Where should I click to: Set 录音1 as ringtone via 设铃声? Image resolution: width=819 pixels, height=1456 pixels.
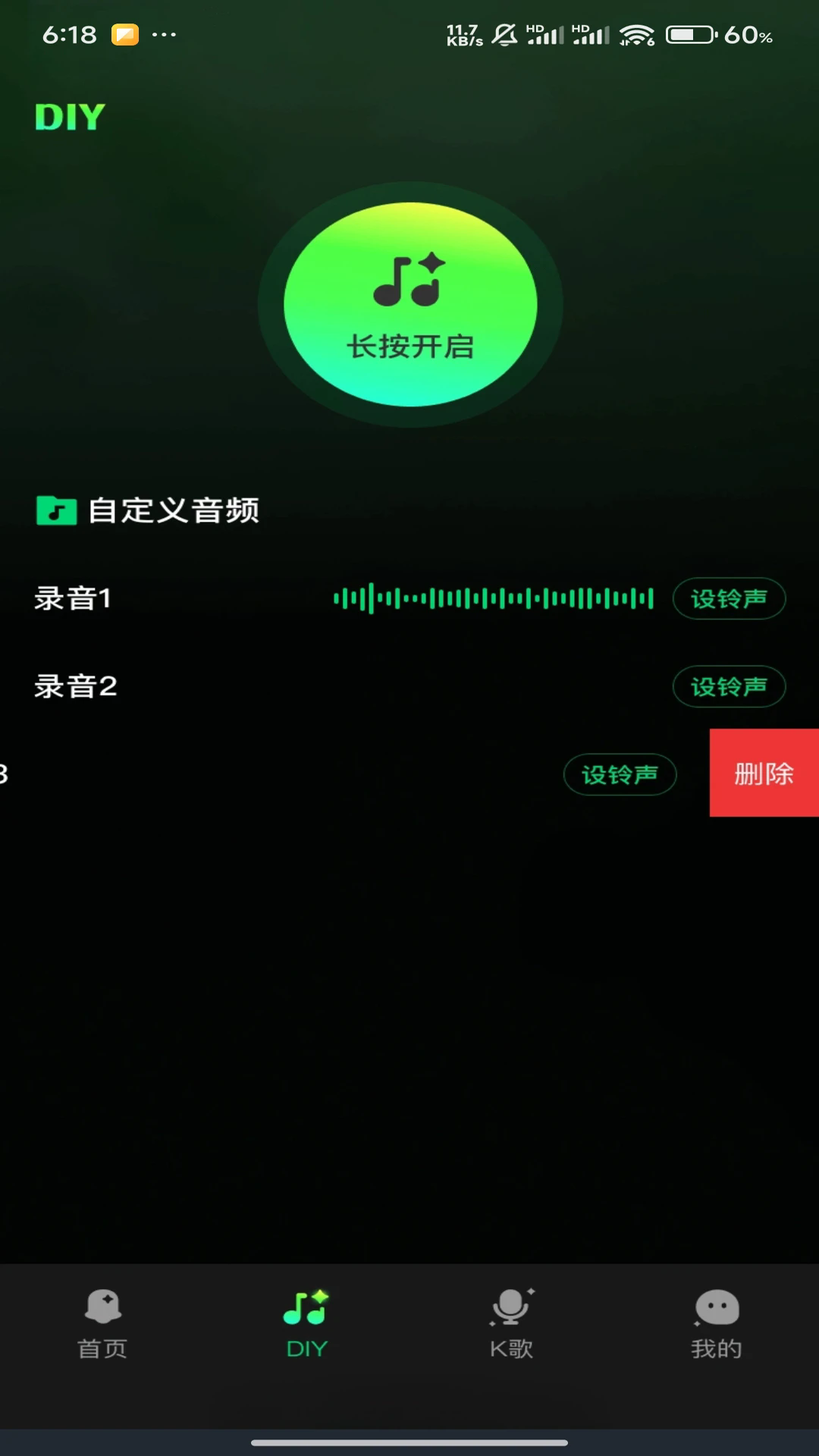(728, 598)
